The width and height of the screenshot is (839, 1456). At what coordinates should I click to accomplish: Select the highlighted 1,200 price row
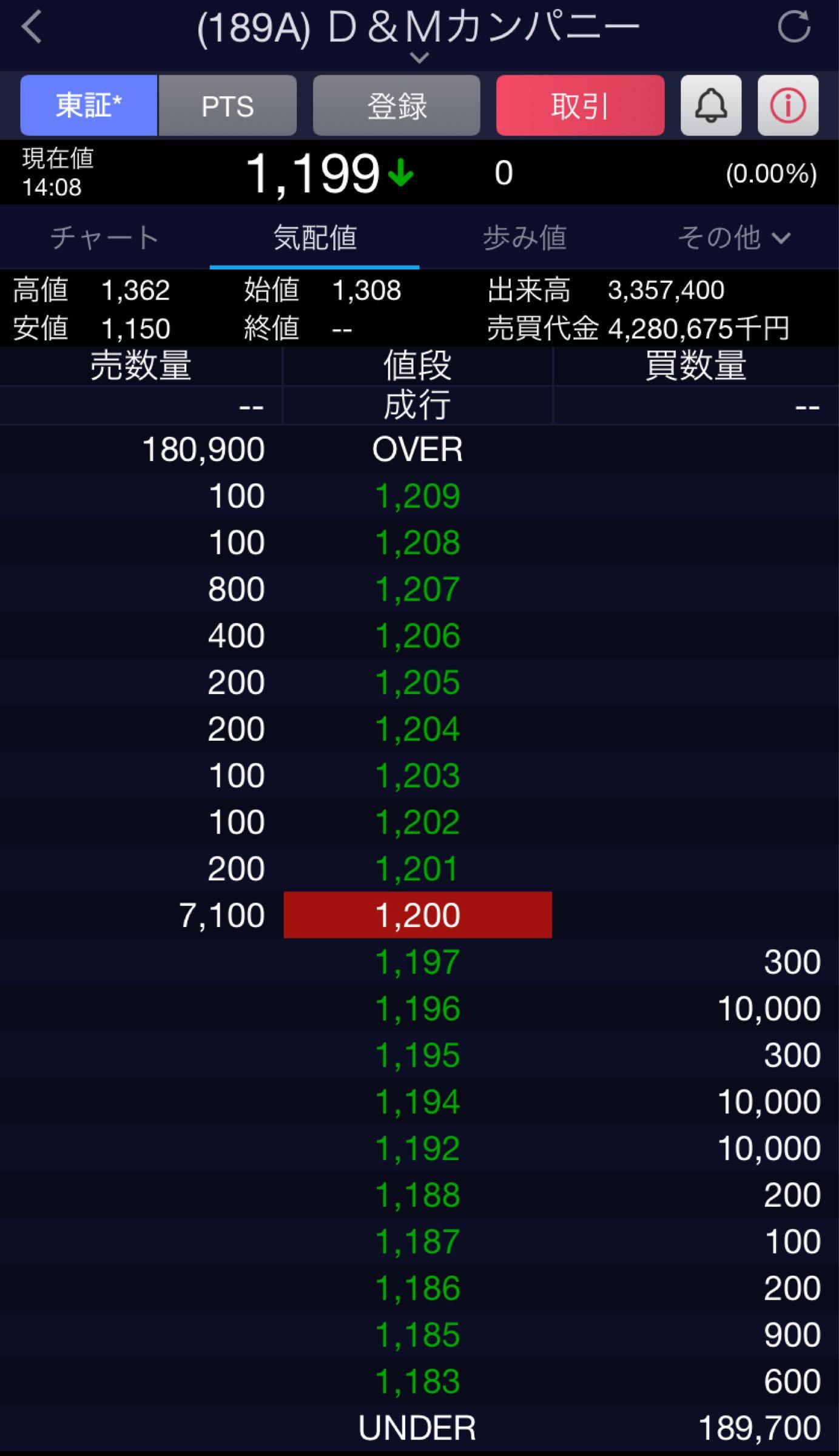pyautogui.click(x=417, y=915)
